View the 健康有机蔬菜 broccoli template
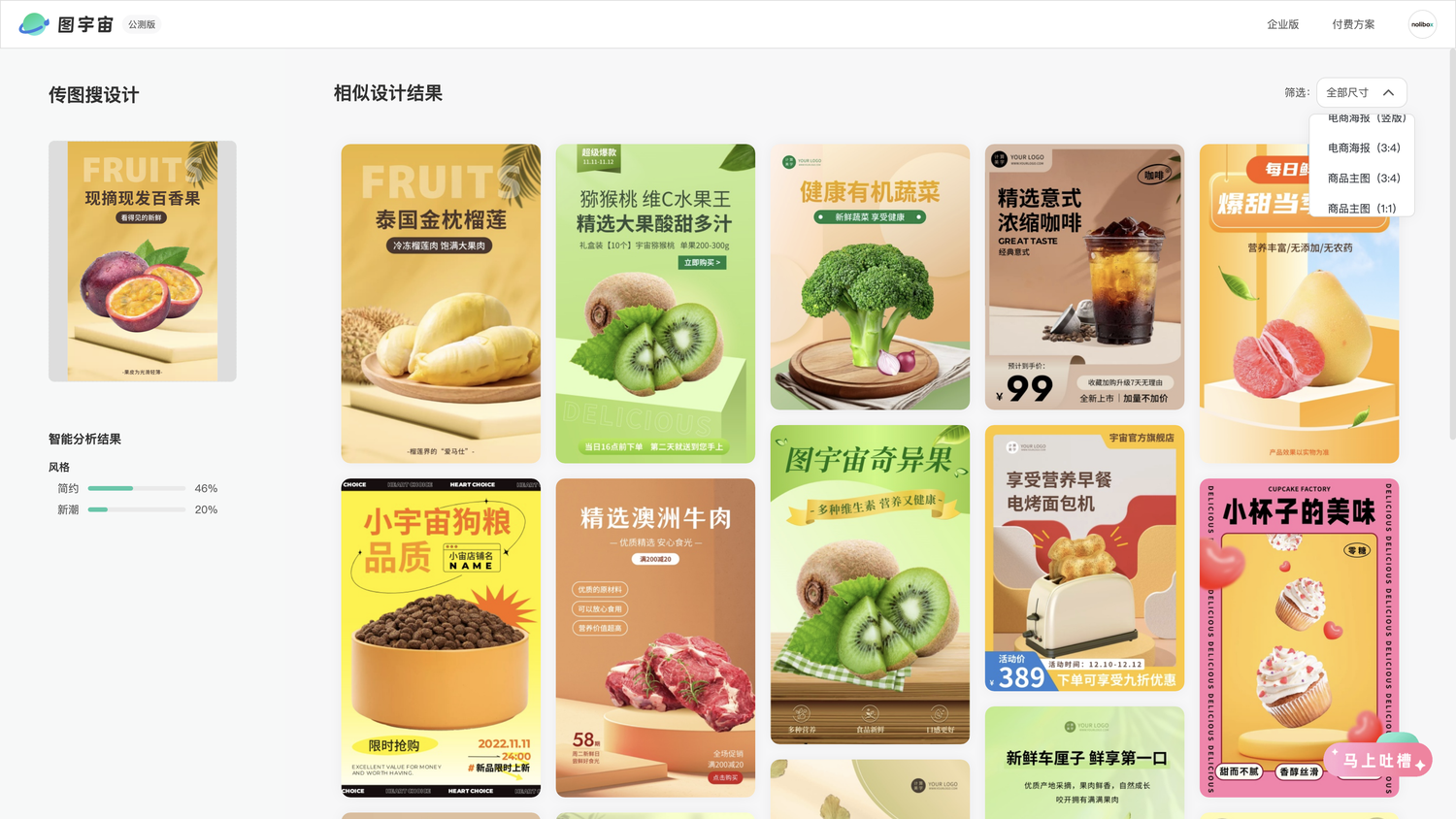This screenshot has width=1456, height=819. point(870,277)
